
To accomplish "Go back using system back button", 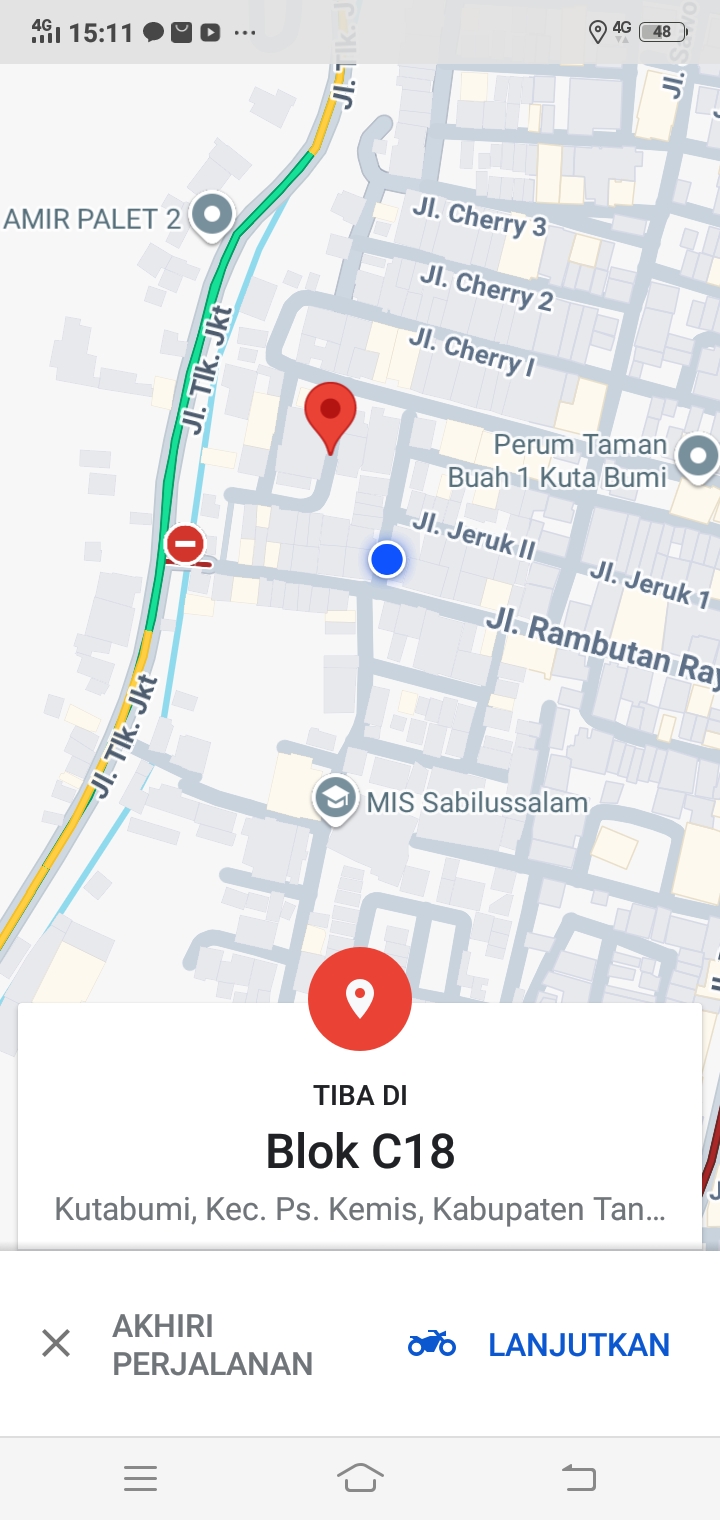I will click(x=578, y=1477).
